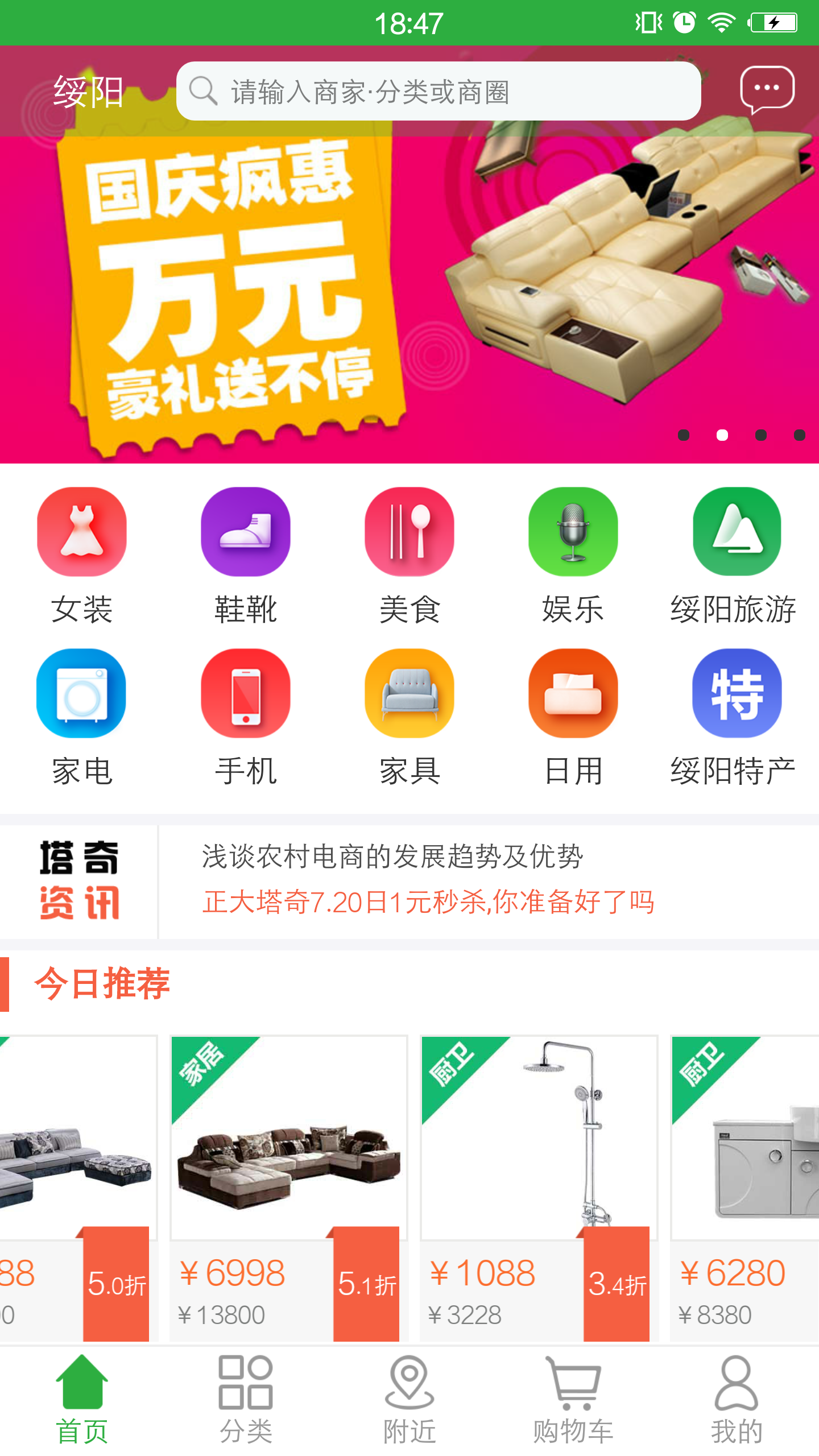The height and width of the screenshot is (1456, 819).
Task: Open the 美食 category
Action: point(409,555)
